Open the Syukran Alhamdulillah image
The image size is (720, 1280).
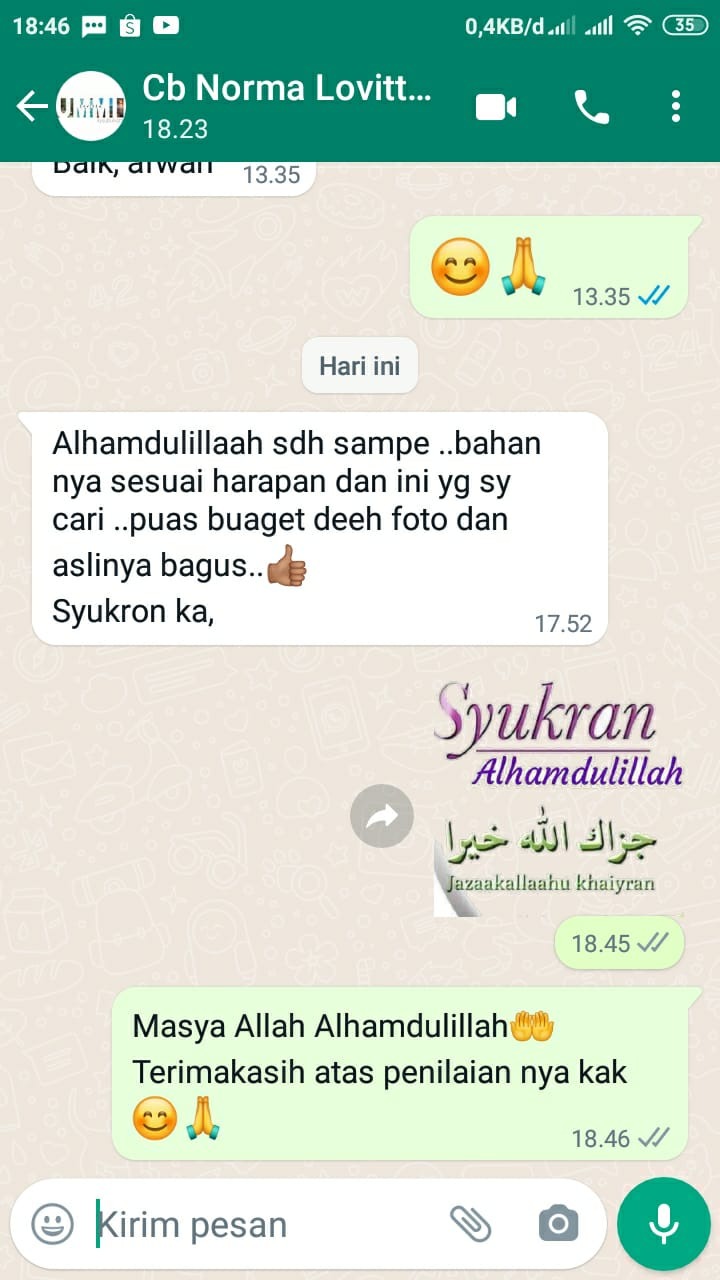click(558, 797)
